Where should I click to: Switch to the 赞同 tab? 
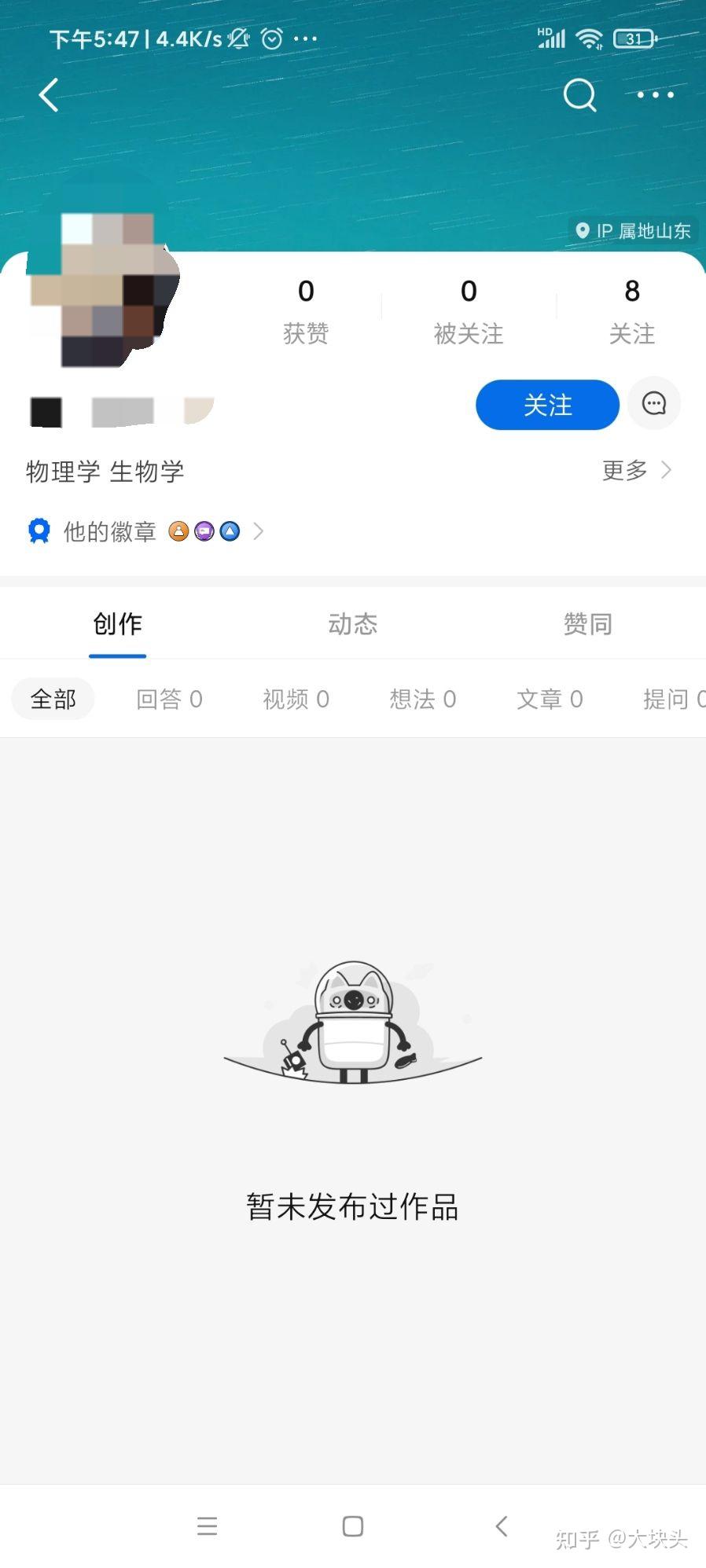[x=587, y=624]
